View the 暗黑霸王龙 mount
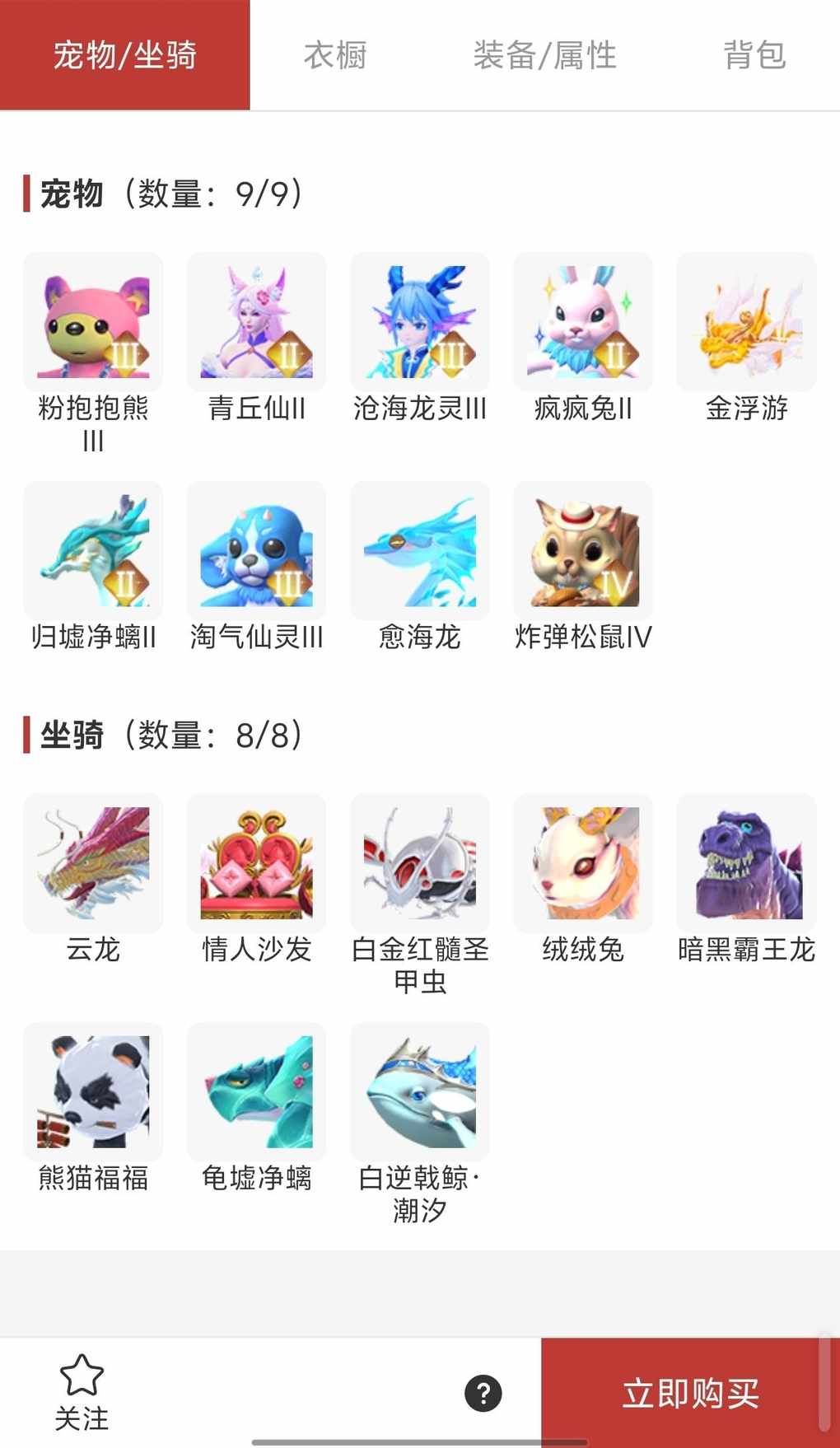This screenshot has width=840, height=1448. pos(746,863)
